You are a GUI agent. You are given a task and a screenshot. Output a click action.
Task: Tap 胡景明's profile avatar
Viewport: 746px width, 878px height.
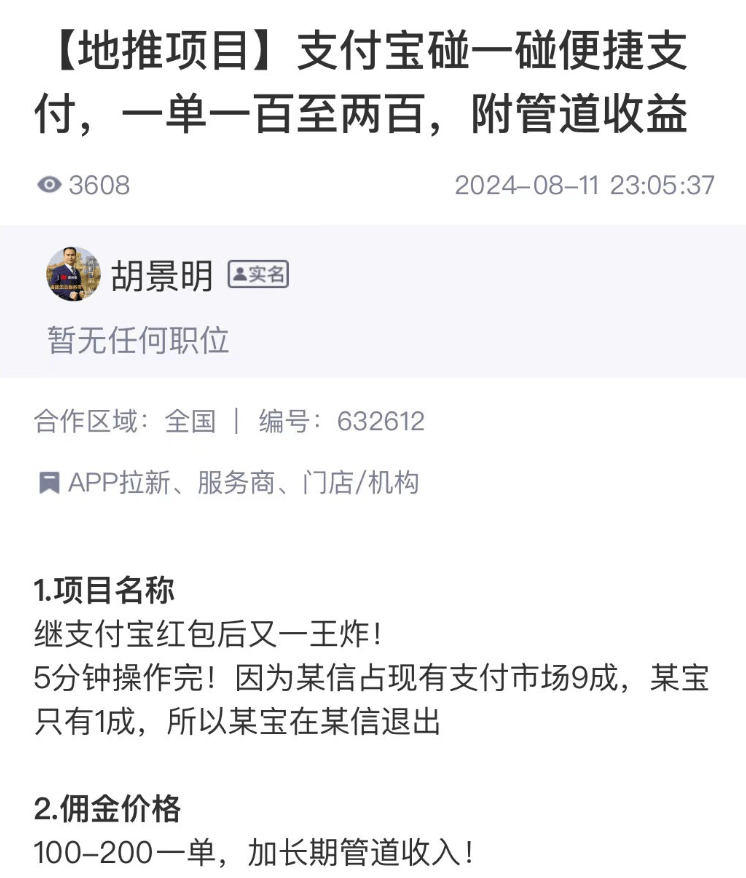[x=73, y=274]
